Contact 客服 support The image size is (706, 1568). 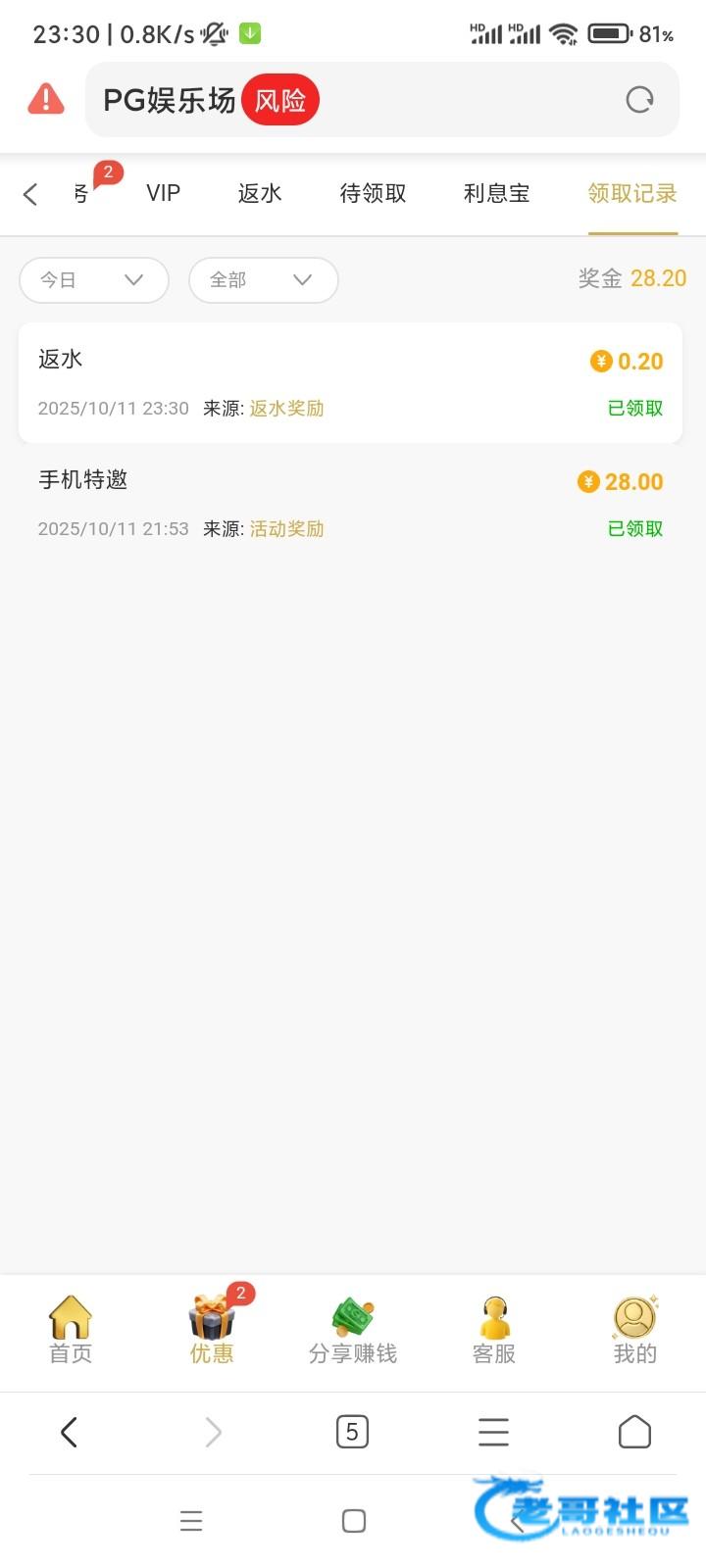tap(494, 1331)
